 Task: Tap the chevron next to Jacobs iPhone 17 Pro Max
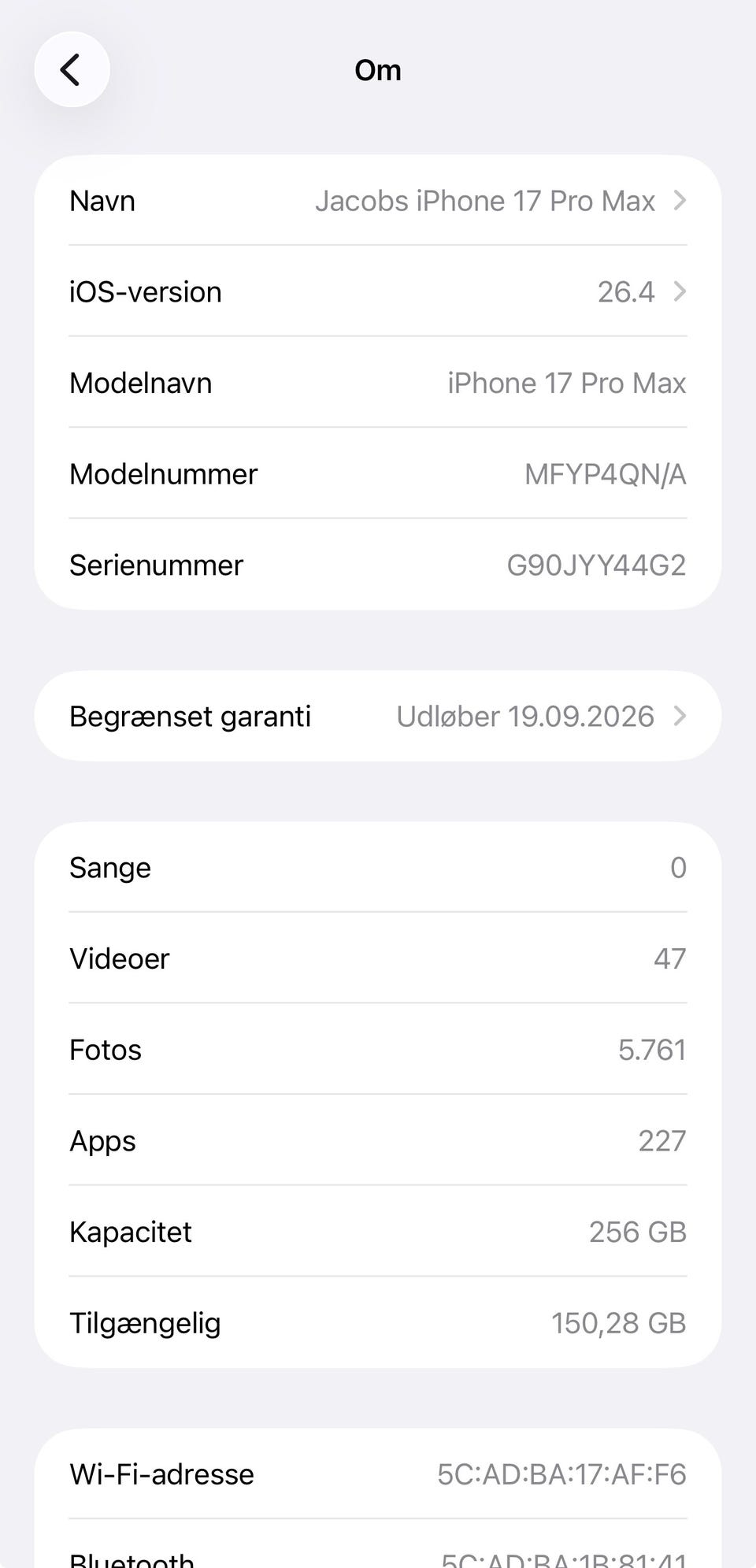tap(680, 201)
